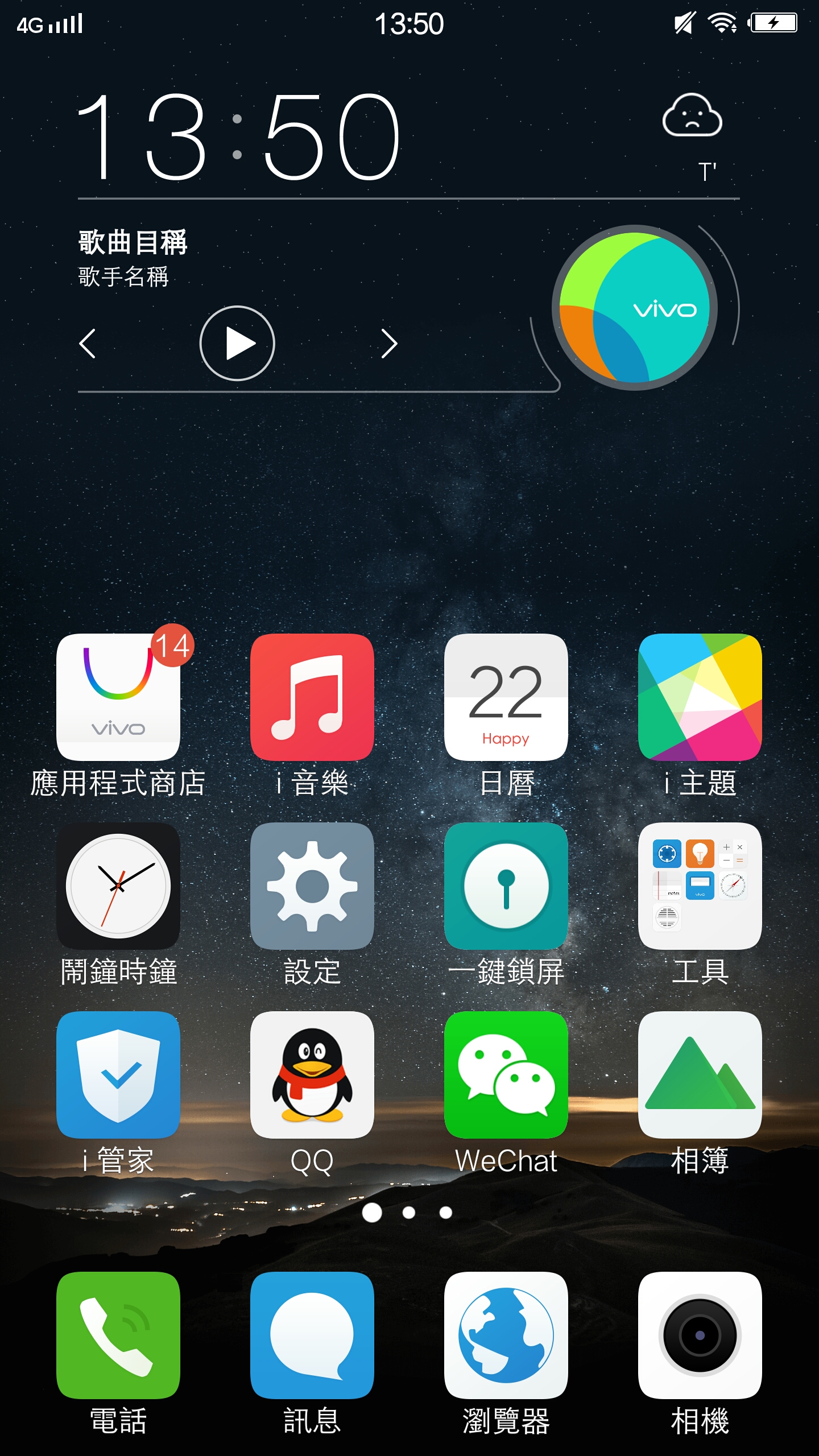Go to the previous track

(87, 344)
